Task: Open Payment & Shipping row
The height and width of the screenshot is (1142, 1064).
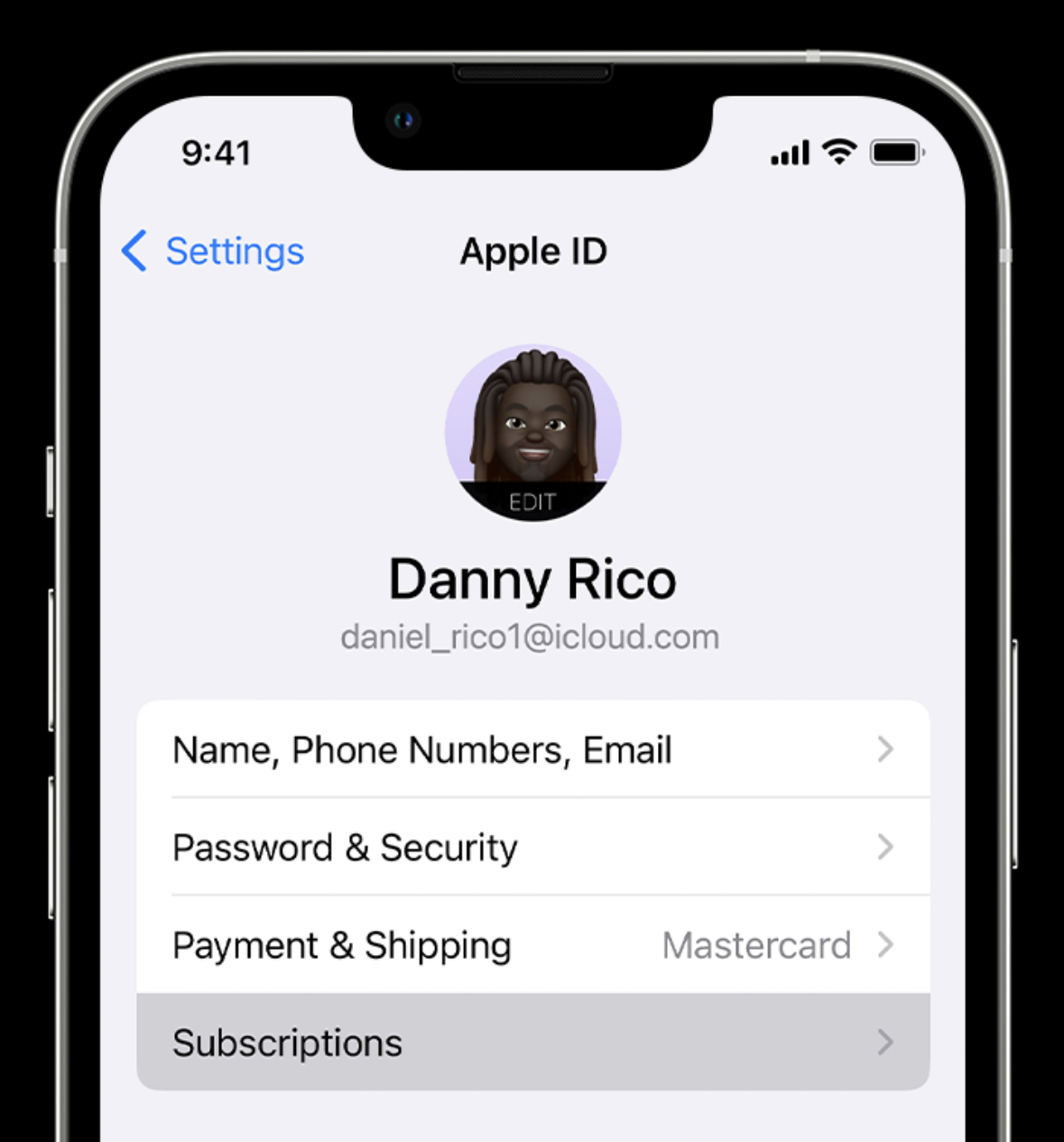Action: (x=532, y=945)
